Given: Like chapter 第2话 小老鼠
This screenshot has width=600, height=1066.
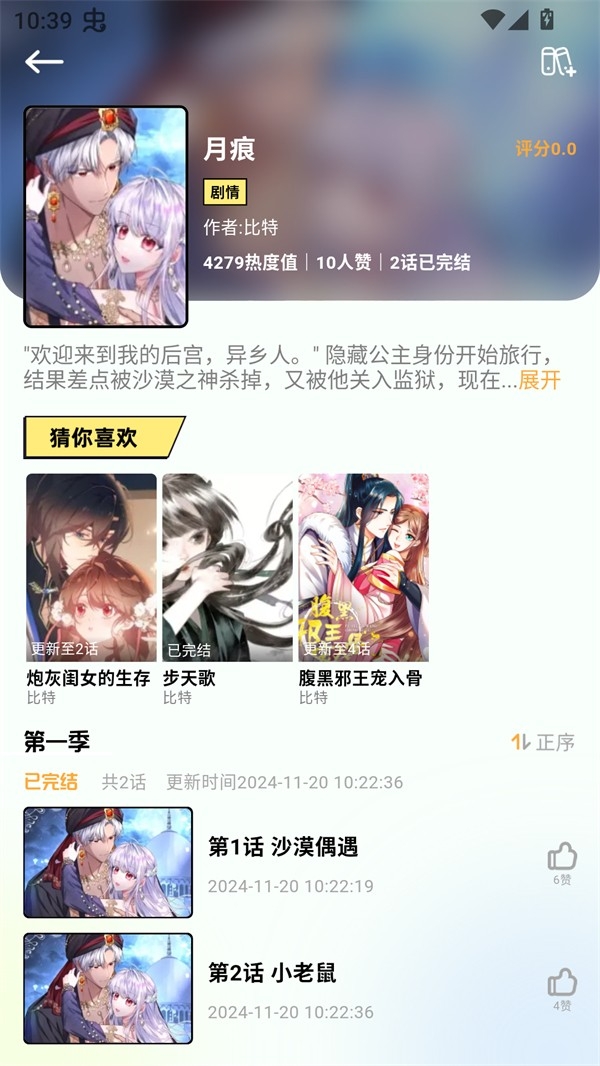Looking at the screenshot, I should tap(562, 983).
